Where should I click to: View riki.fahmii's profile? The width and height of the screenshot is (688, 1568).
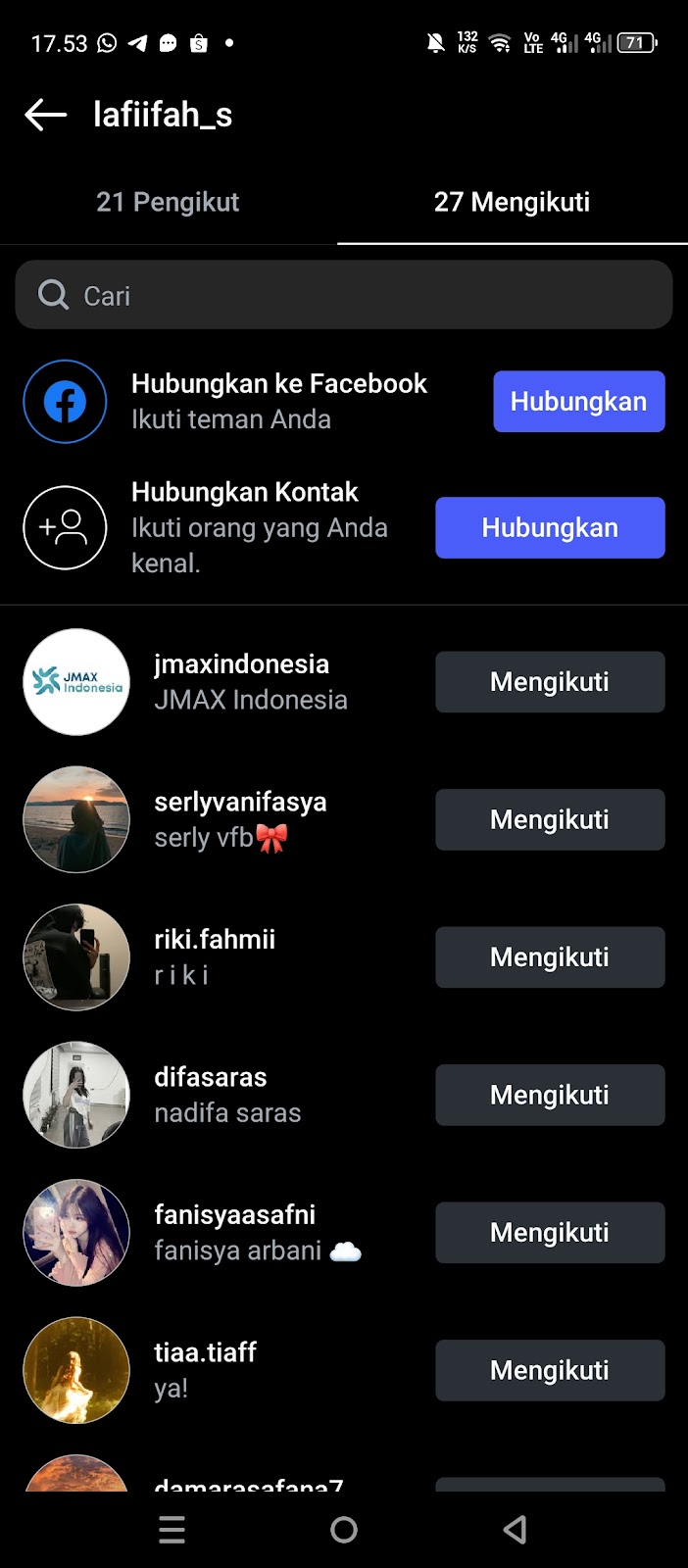pos(215,940)
